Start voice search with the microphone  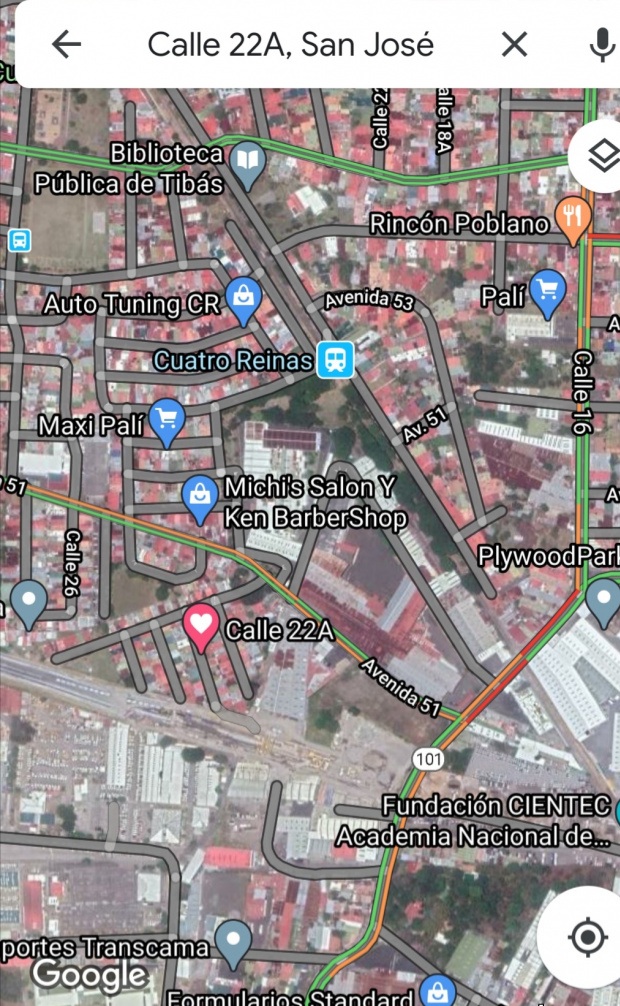click(602, 44)
